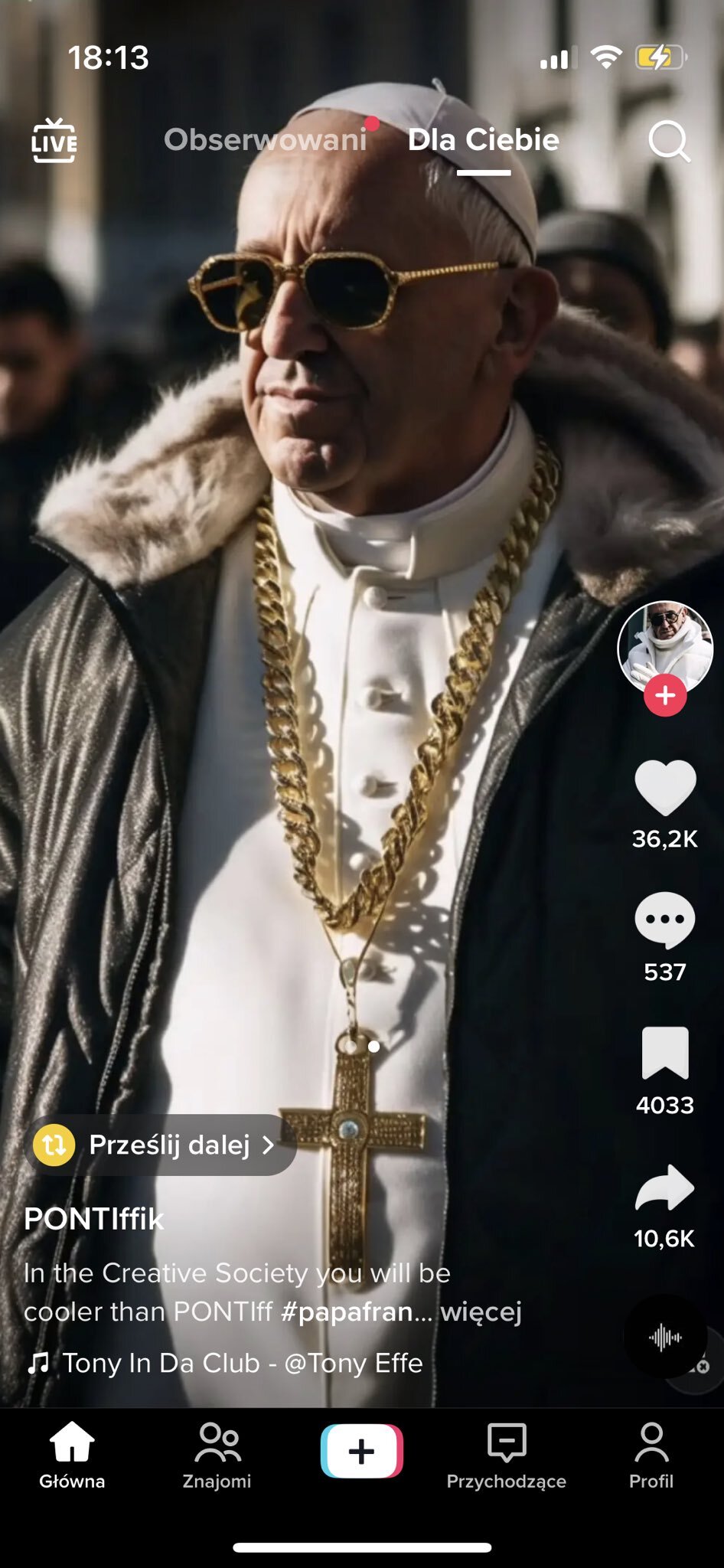Viewport: 724px width, 1568px height.
Task: Select the Dla Ciebie tab
Action: [x=483, y=139]
